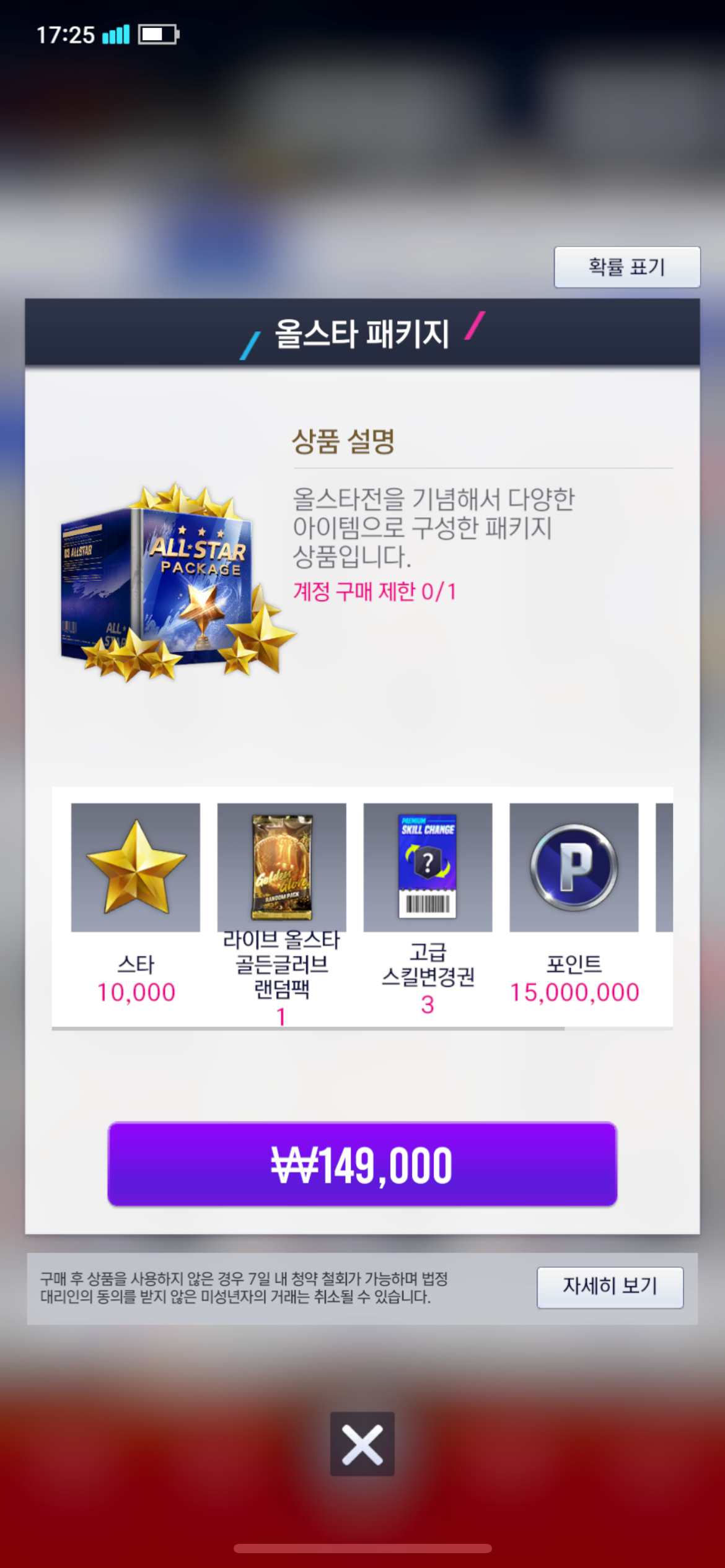The image size is (725, 1568).
Task: Close the 올스타 패키지 popup
Action: coord(362,1444)
